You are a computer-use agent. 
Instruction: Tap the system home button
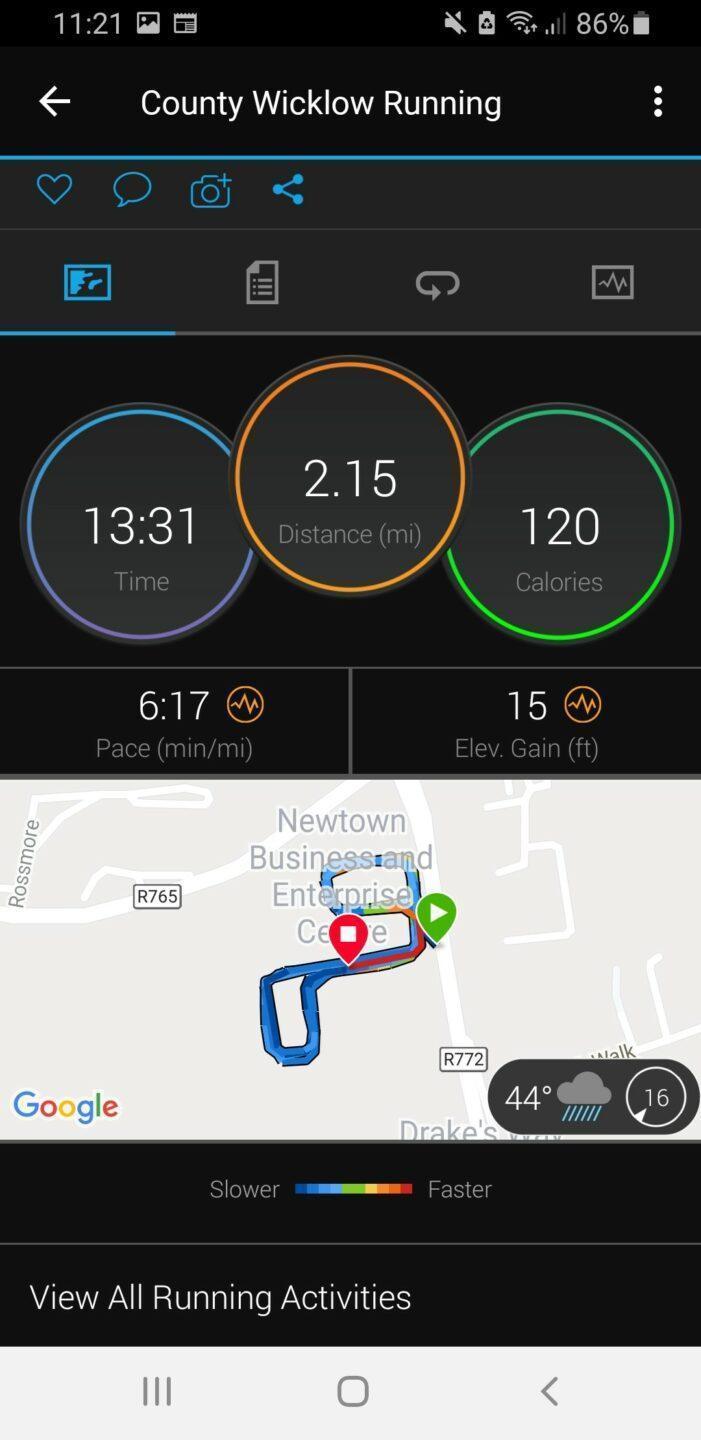[x=352, y=1391]
